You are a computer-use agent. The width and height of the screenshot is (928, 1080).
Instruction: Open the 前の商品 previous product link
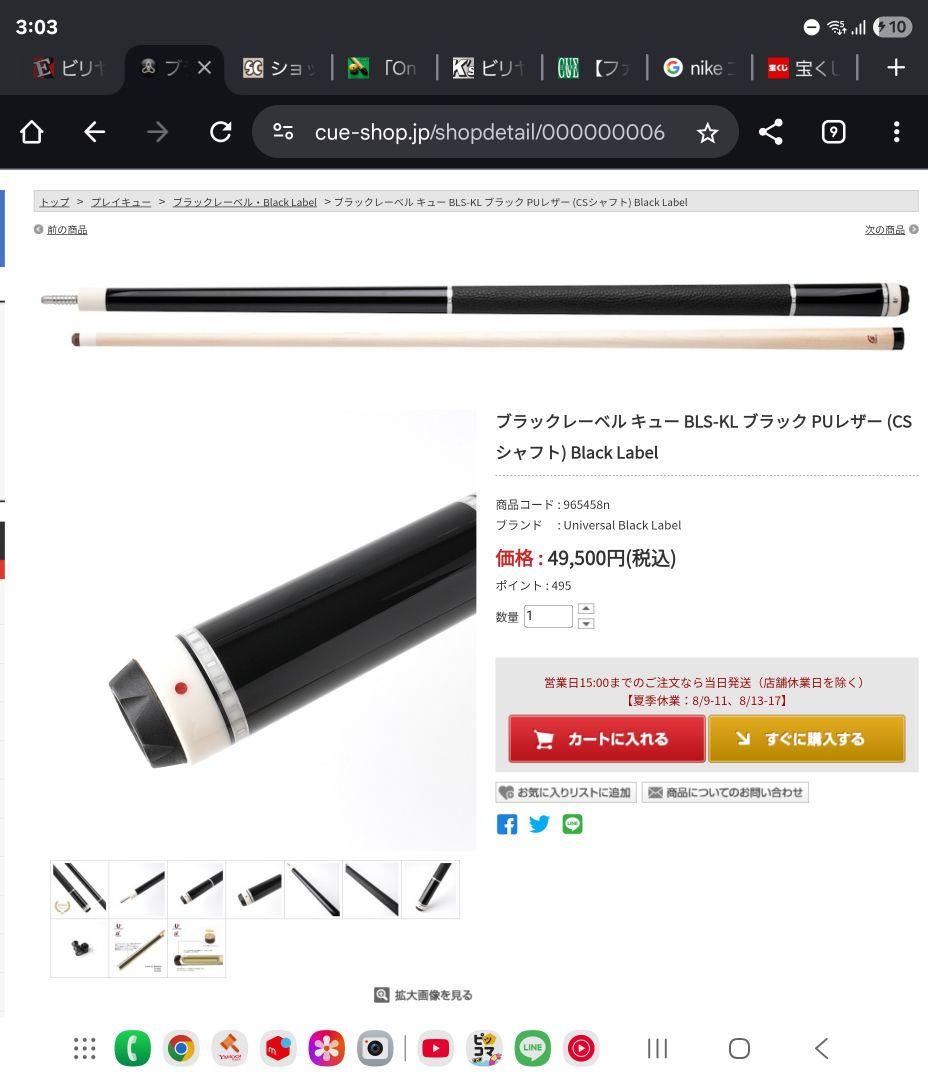pos(66,229)
